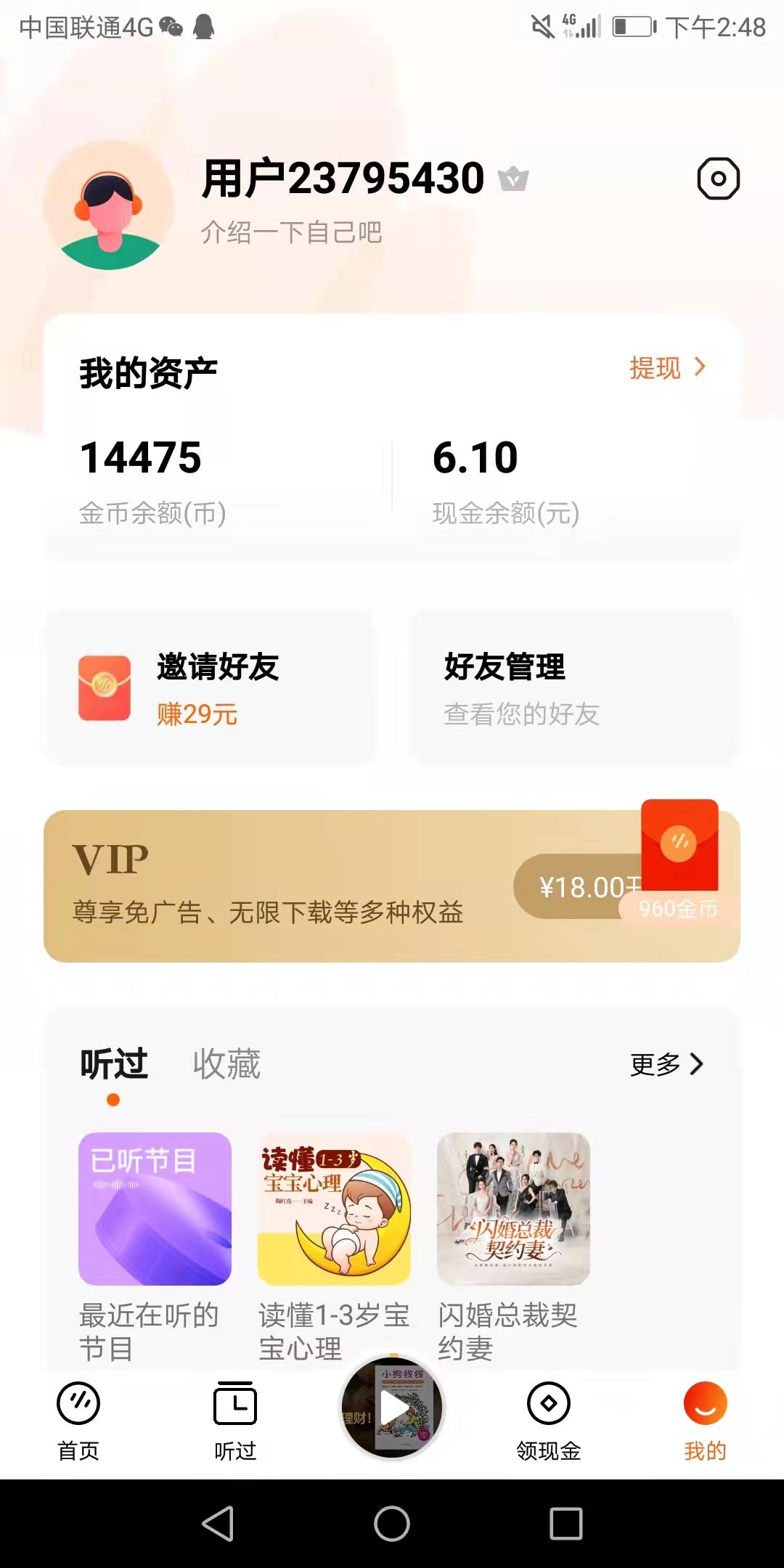
Task: Open the 好友管理 card
Action: coord(574,688)
